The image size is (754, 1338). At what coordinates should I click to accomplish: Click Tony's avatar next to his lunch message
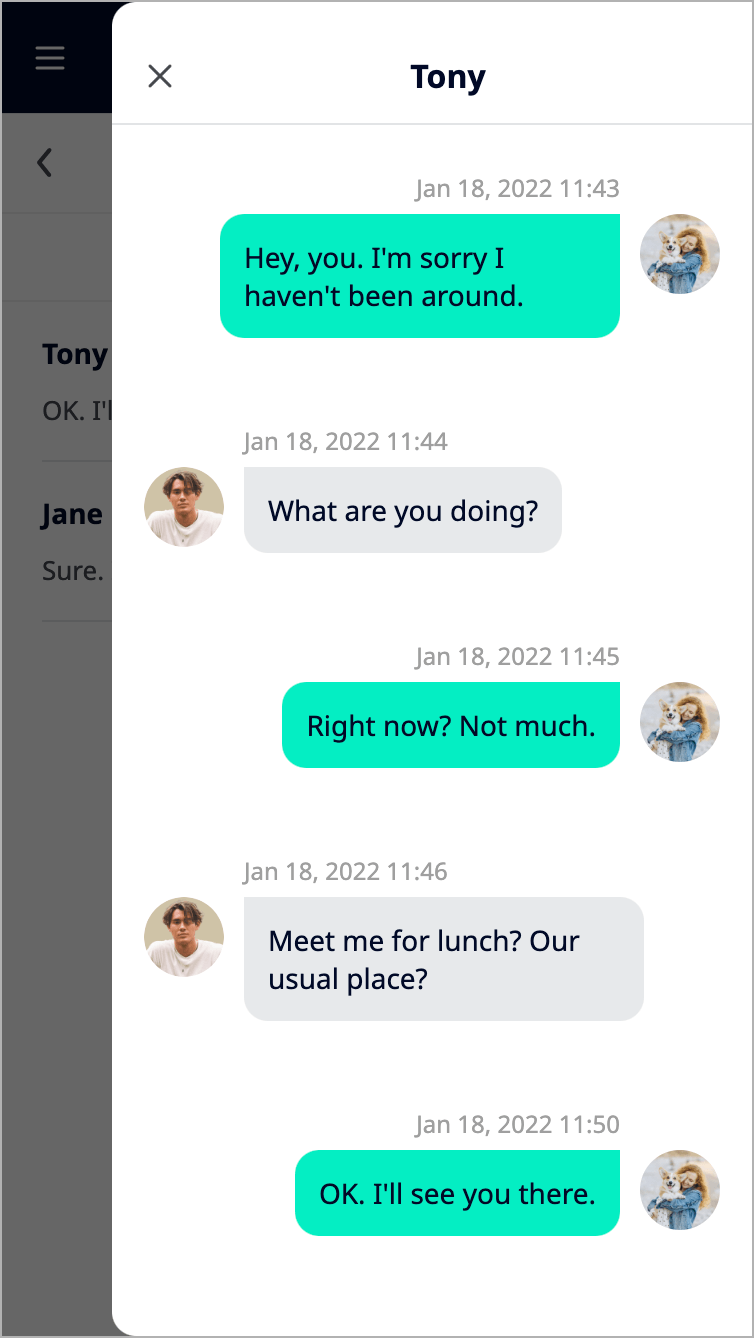(x=184, y=938)
